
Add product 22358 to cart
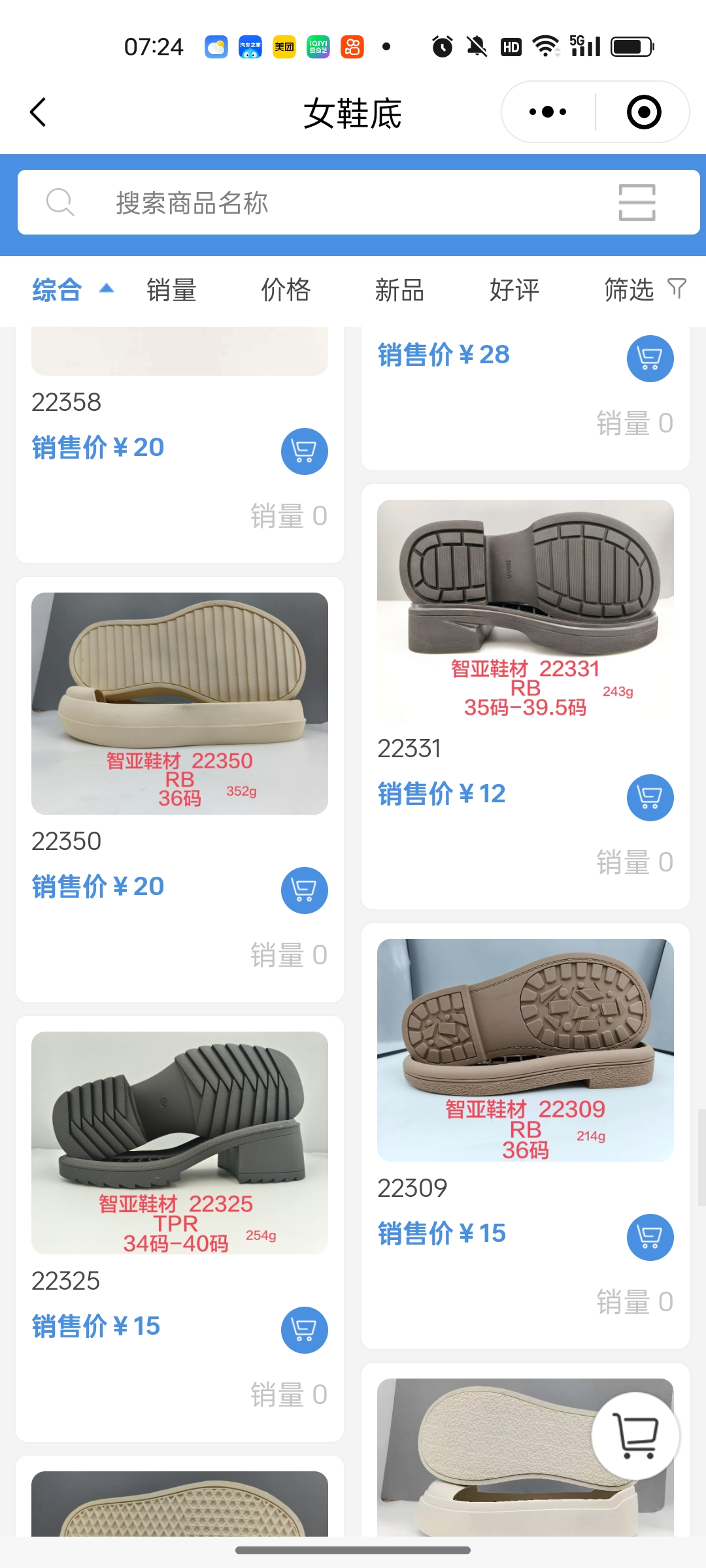pyautogui.click(x=304, y=451)
